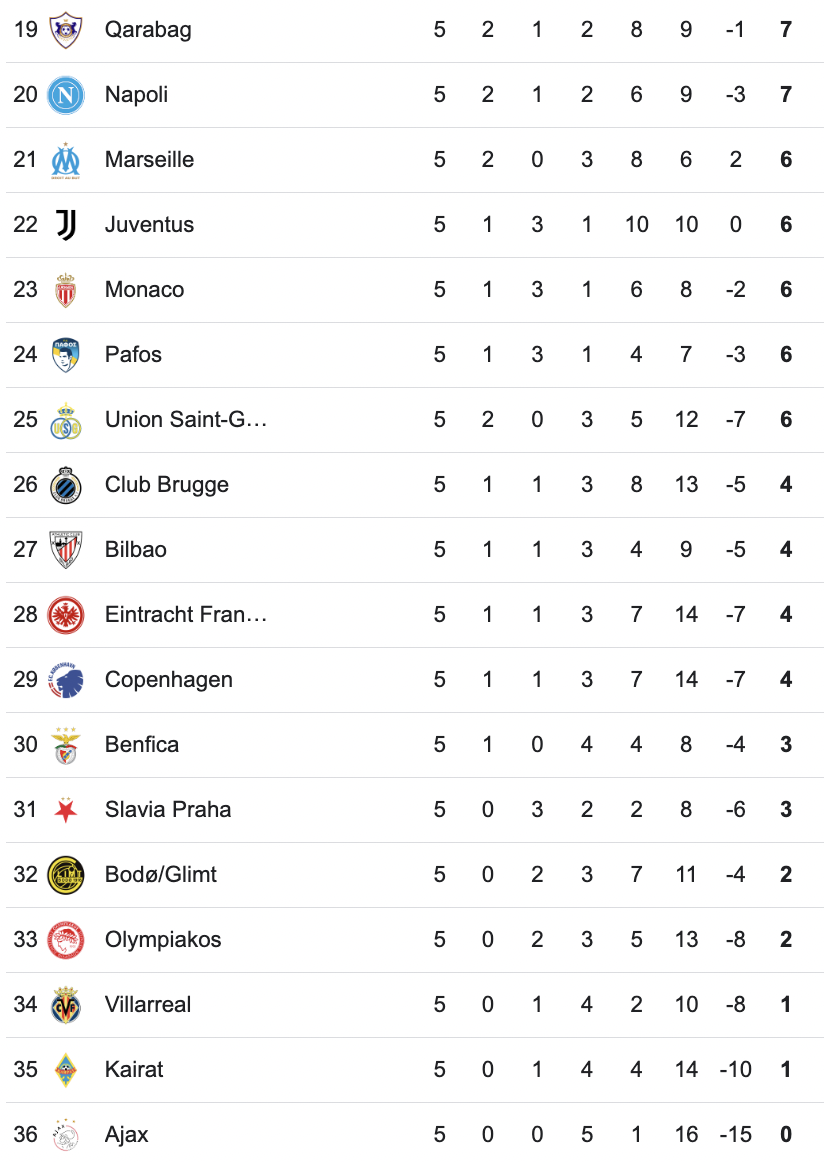
Task: Select Bodø/Glimt in the table
Action: [x=160, y=874]
